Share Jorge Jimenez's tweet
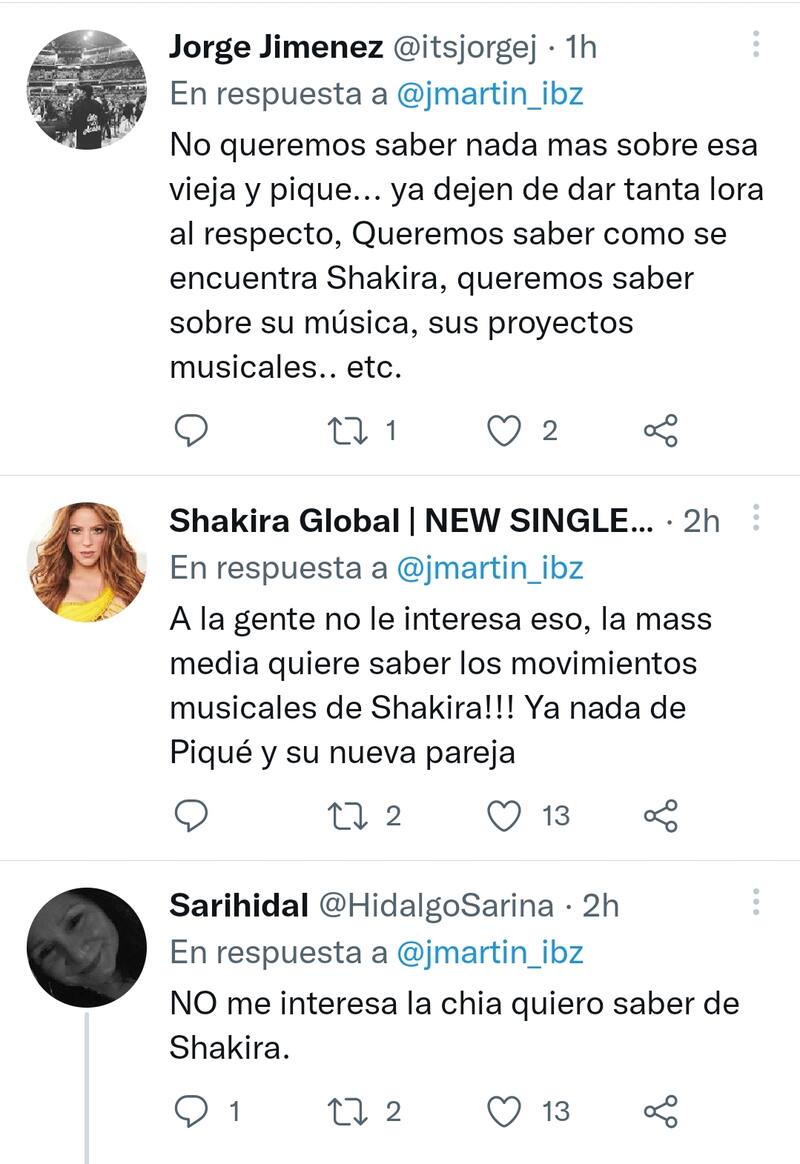 coord(661,431)
